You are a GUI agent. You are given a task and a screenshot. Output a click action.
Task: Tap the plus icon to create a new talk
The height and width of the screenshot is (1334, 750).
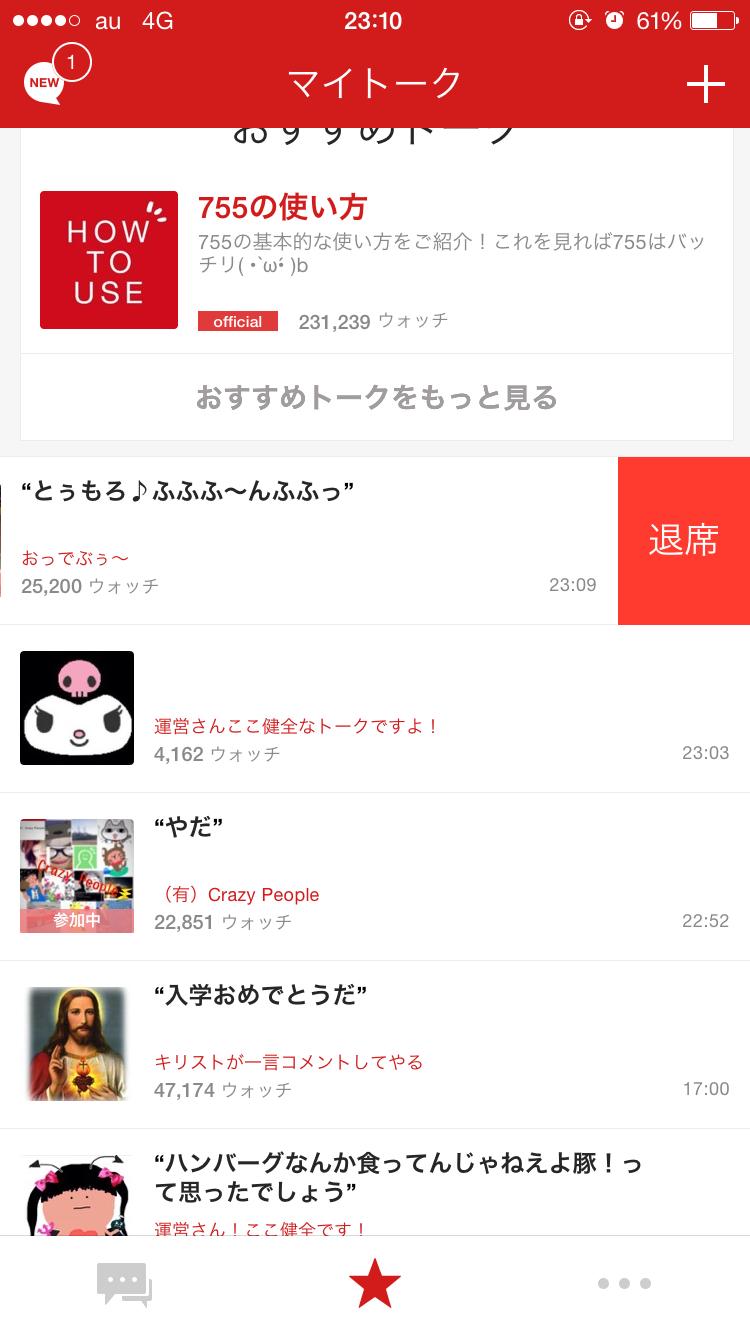(707, 84)
